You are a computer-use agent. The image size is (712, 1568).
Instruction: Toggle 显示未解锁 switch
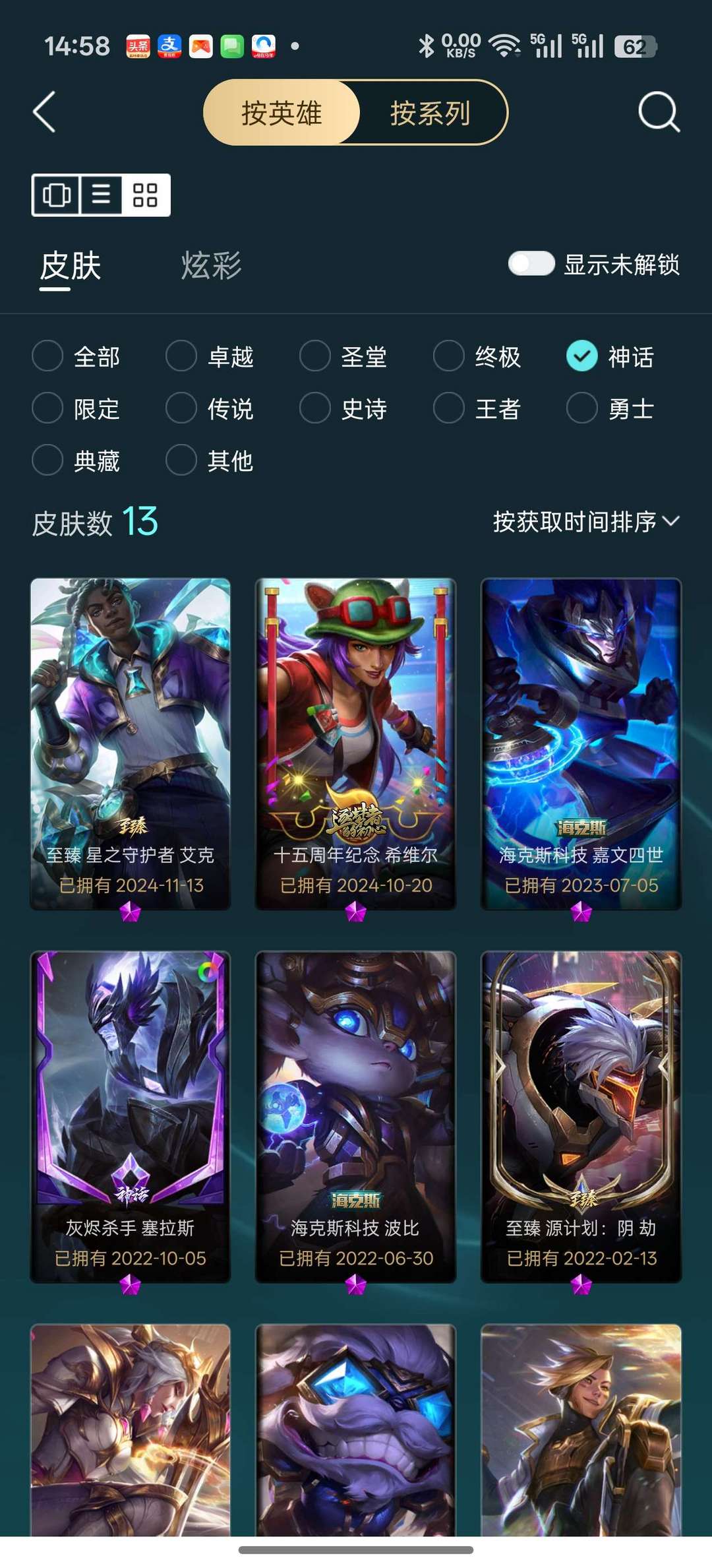tap(531, 264)
